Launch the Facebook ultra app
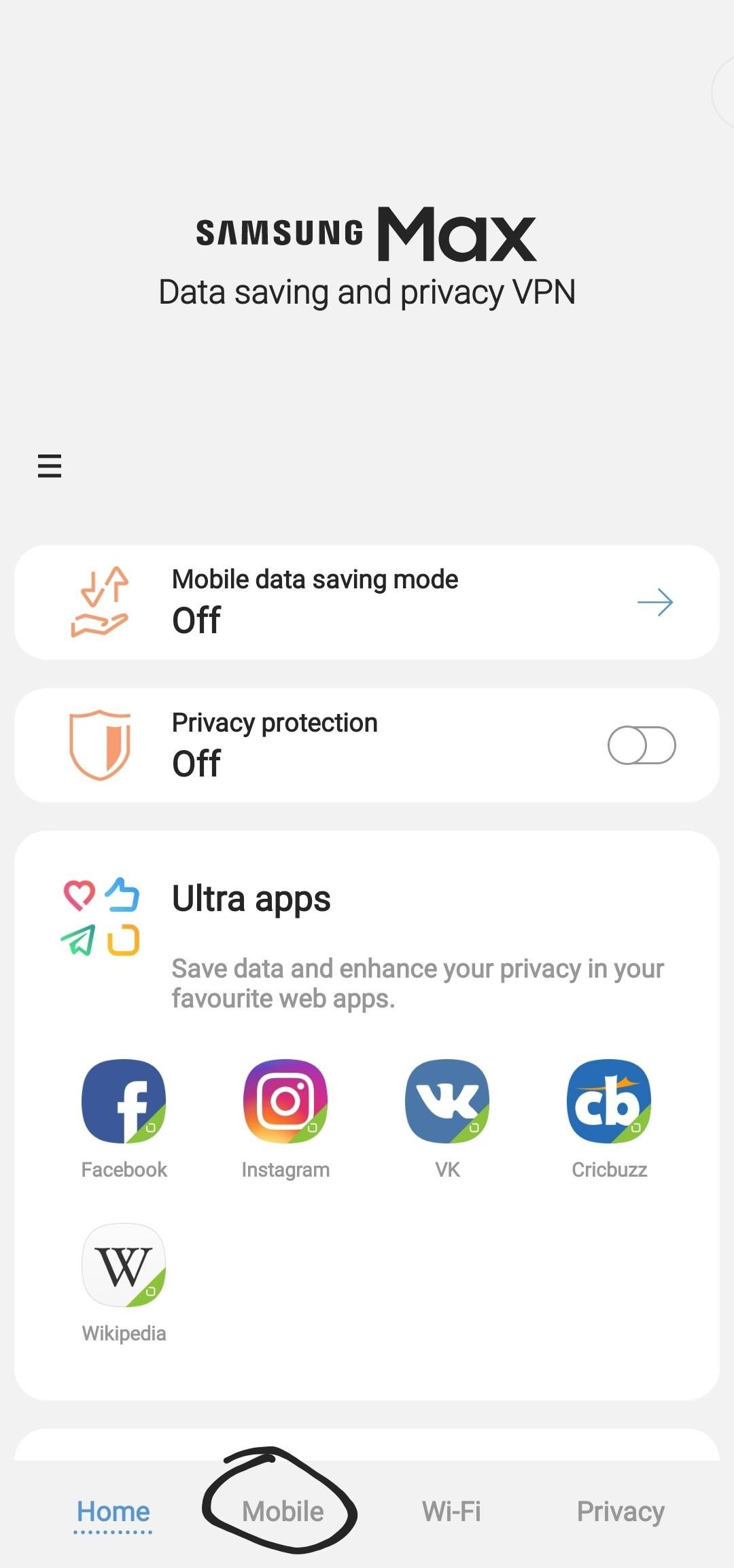Screen dimensions: 734x1568 pyautogui.click(x=124, y=1101)
